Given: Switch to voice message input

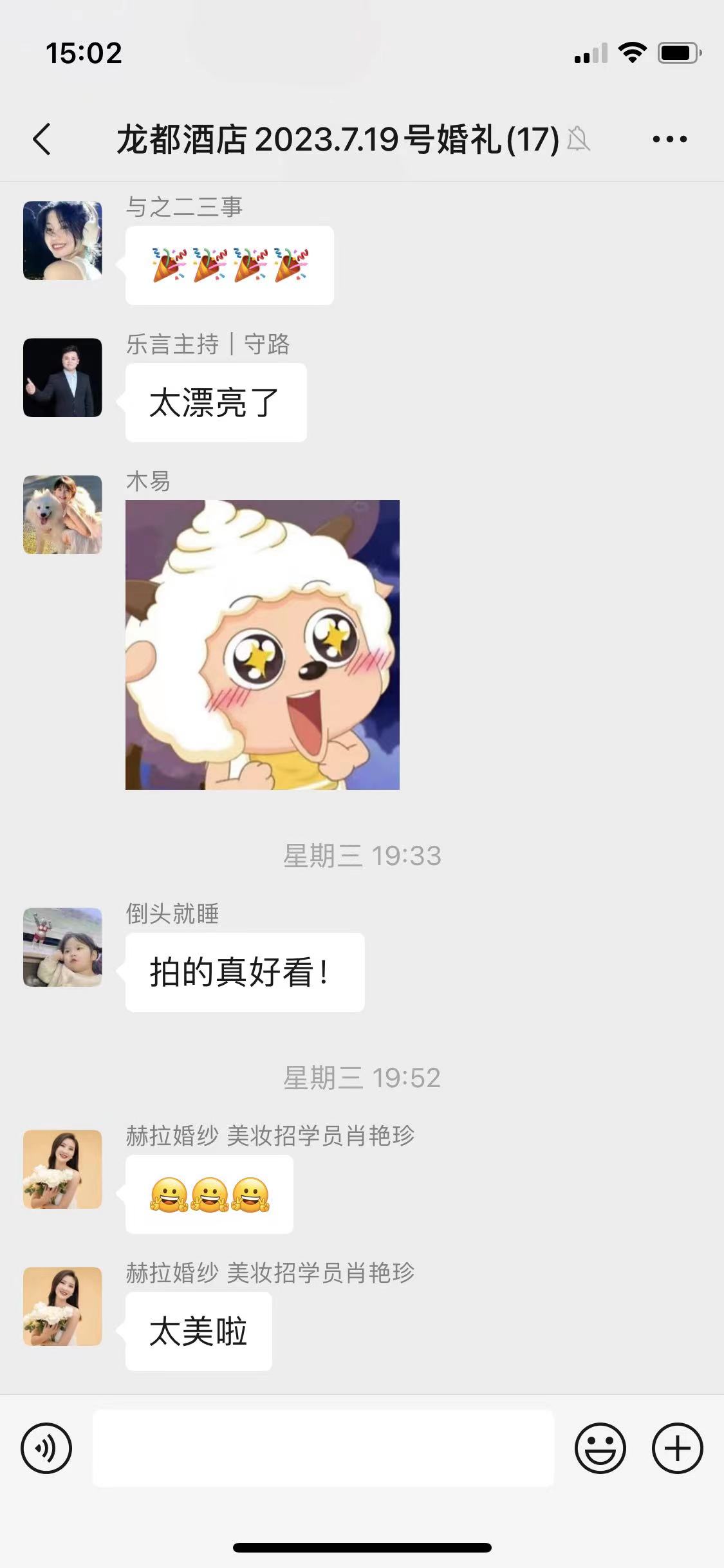Looking at the screenshot, I should (46, 1448).
